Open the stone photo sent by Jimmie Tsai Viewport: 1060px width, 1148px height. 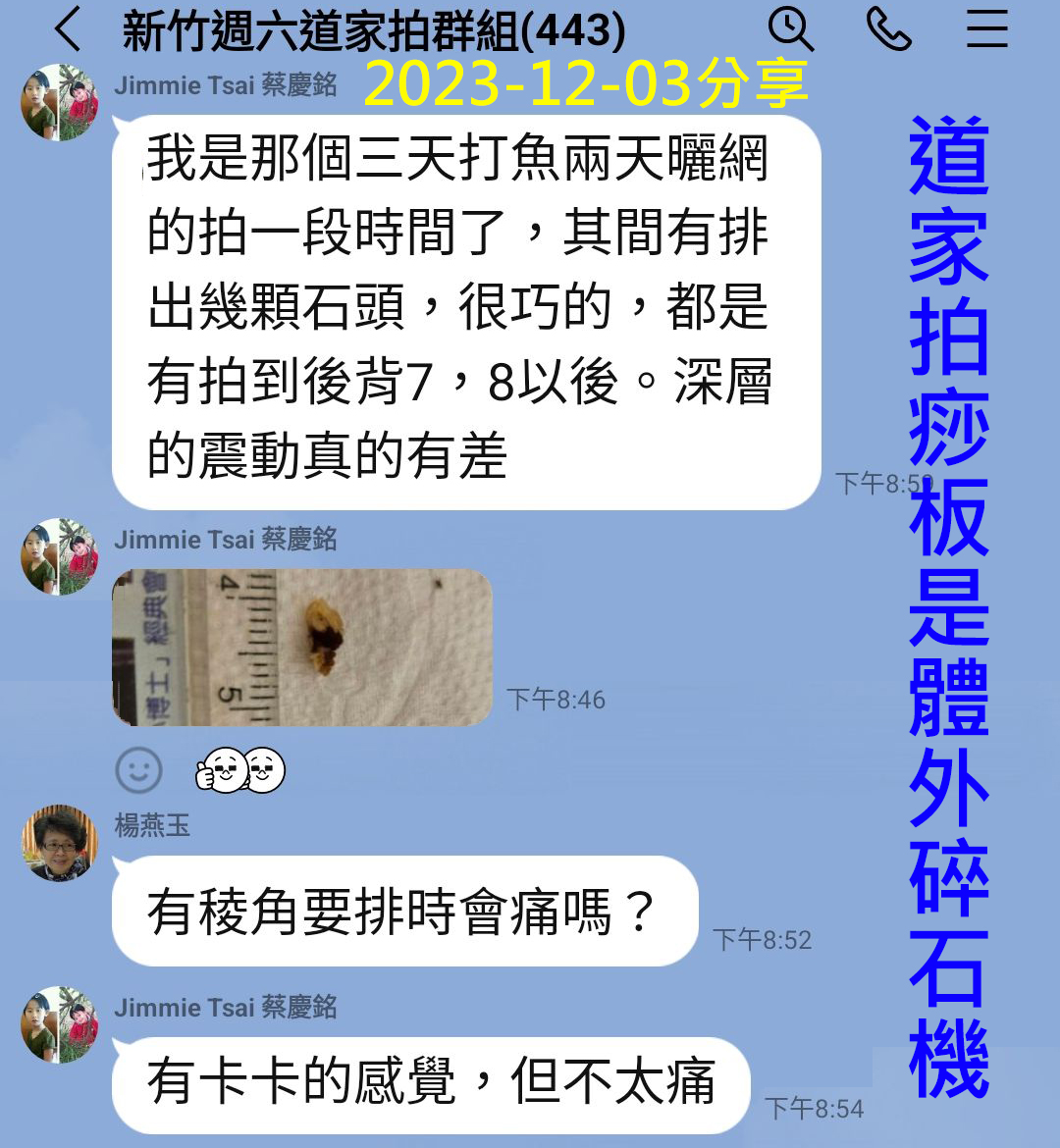point(302,648)
